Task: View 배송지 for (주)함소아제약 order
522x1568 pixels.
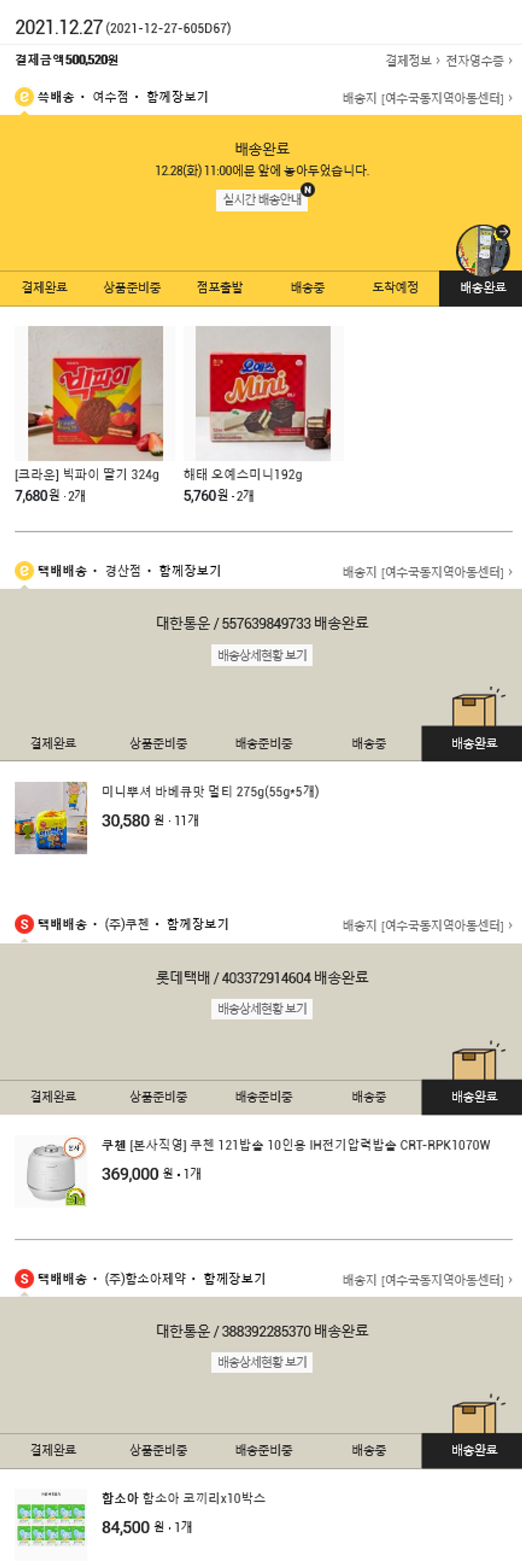Action: click(427, 1280)
